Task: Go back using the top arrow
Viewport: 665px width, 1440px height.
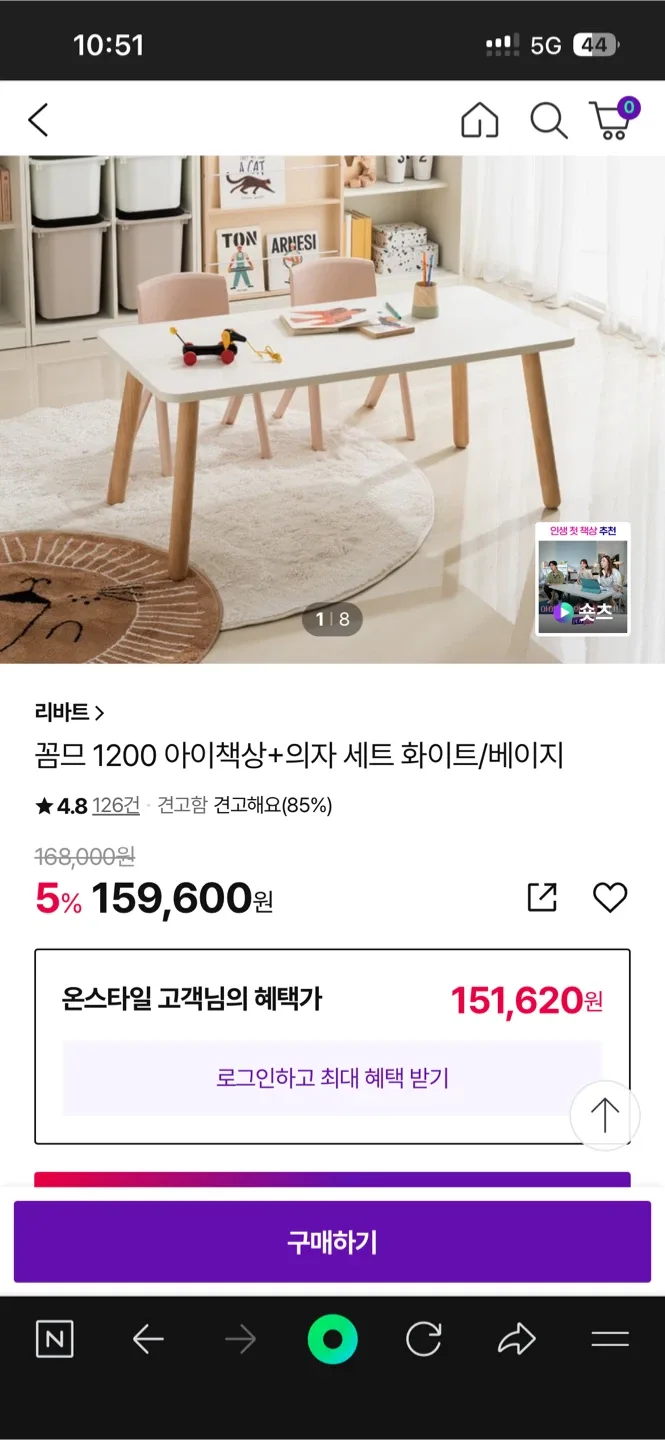Action: pos(38,120)
